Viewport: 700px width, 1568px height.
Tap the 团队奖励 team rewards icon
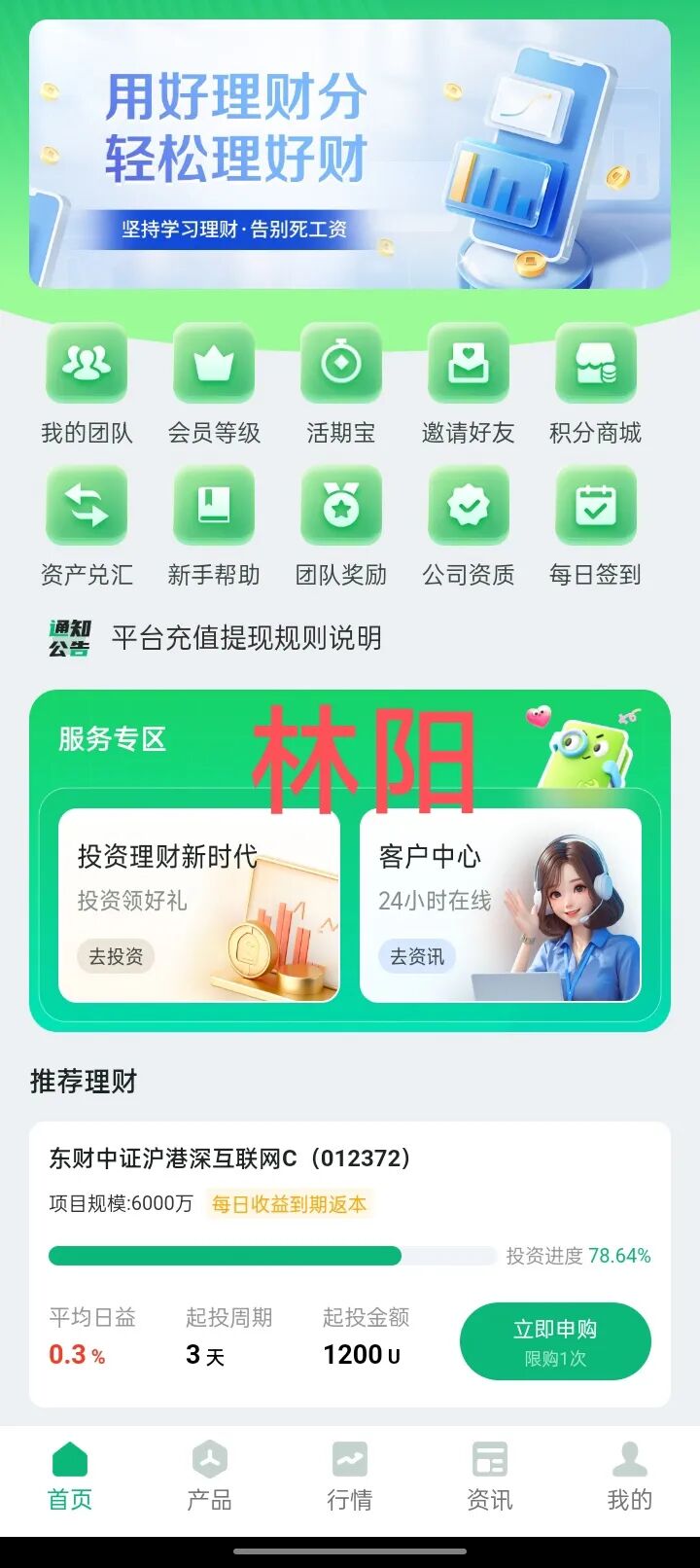point(341,504)
